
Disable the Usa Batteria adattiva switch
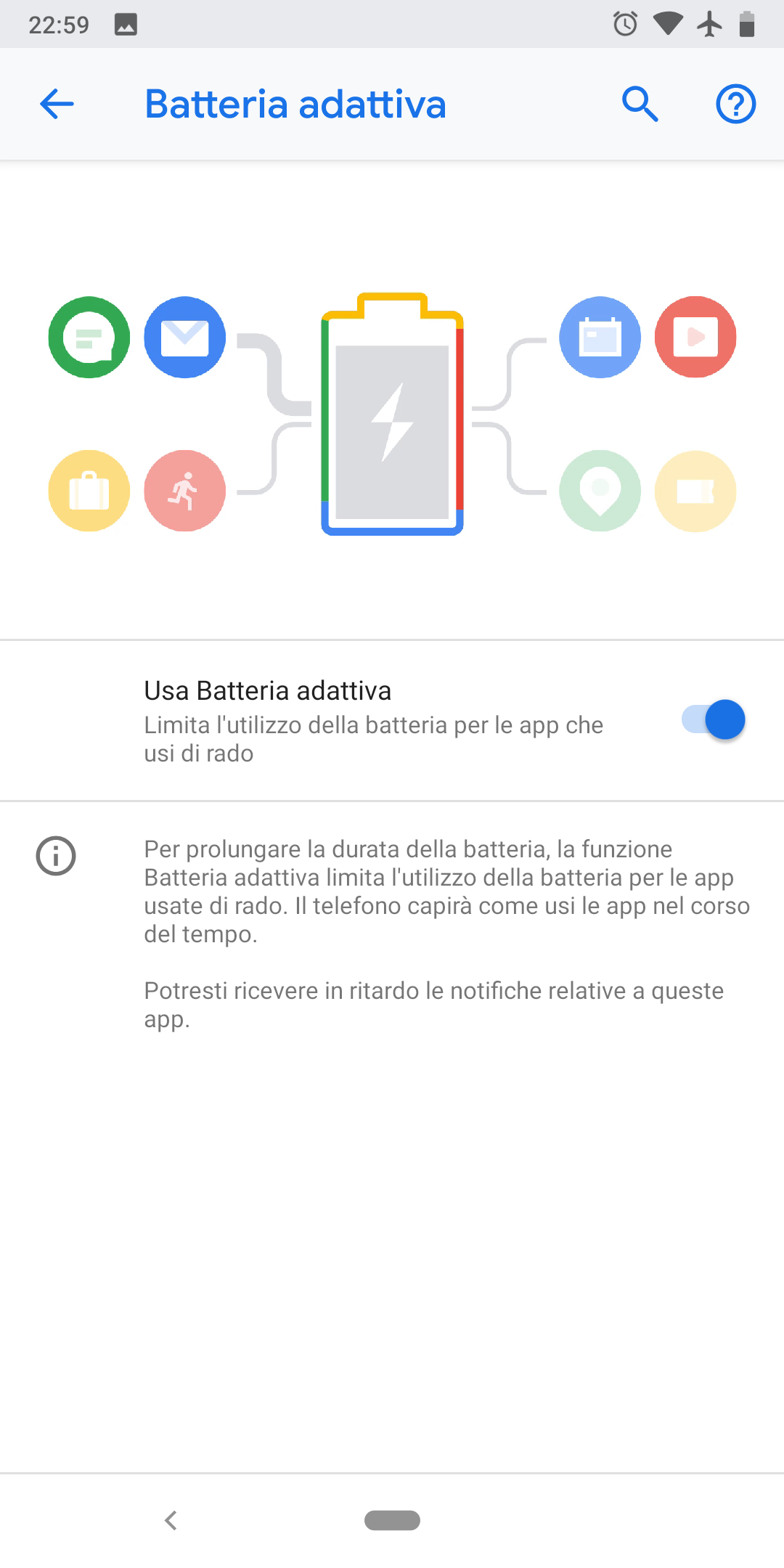713,719
